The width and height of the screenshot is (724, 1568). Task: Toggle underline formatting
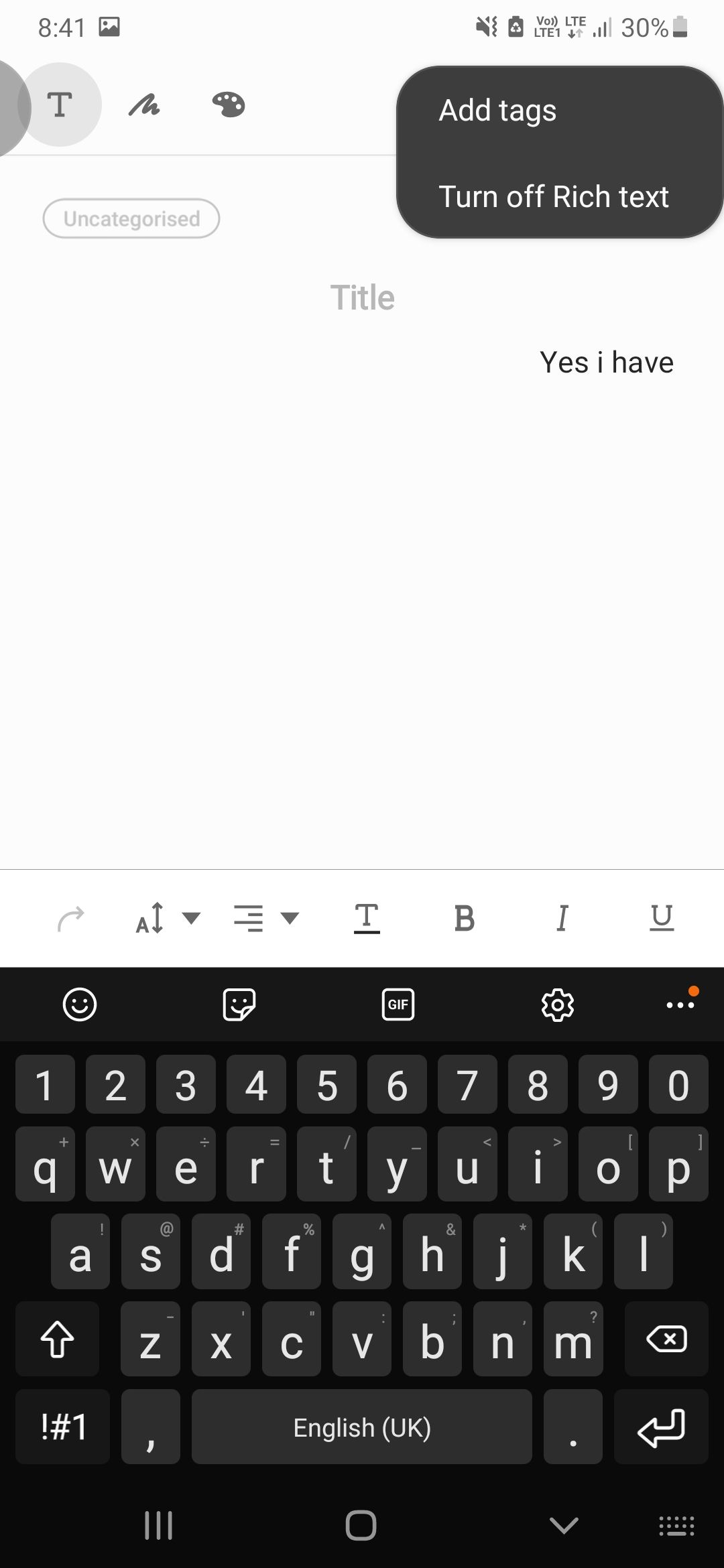[x=662, y=918]
